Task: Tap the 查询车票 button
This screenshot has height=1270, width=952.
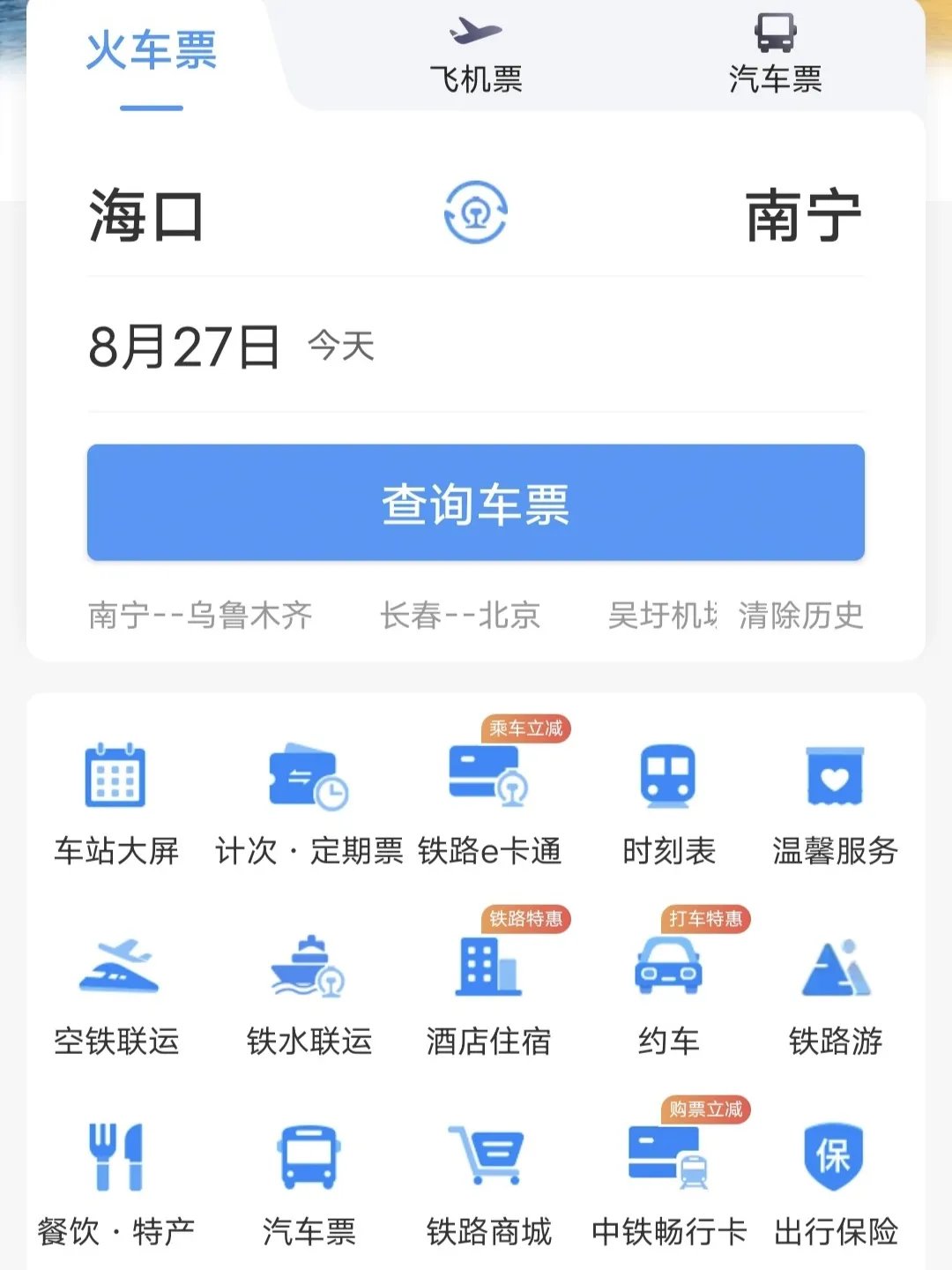Action: 476,503
